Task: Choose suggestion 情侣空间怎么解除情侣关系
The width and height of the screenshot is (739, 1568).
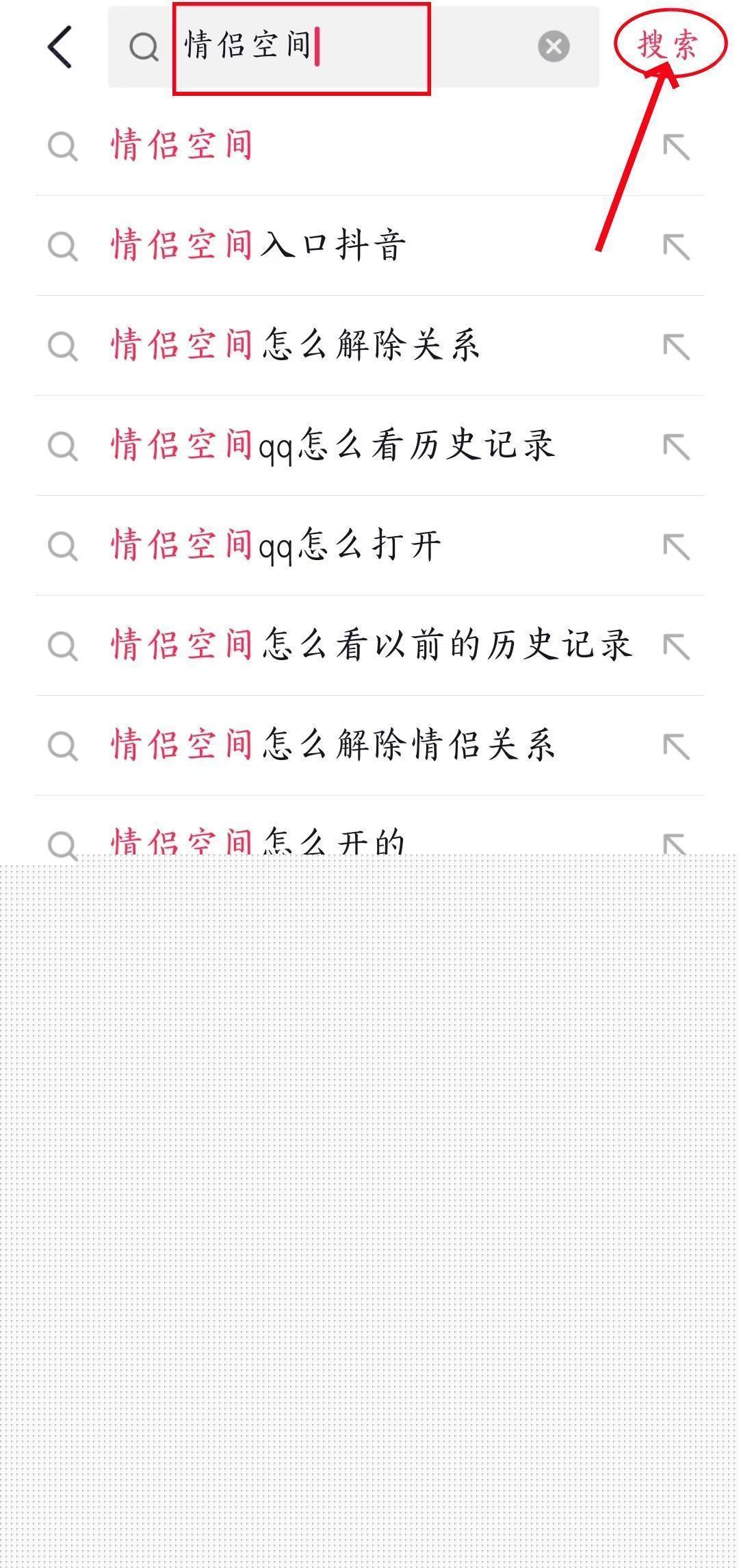Action: [333, 745]
